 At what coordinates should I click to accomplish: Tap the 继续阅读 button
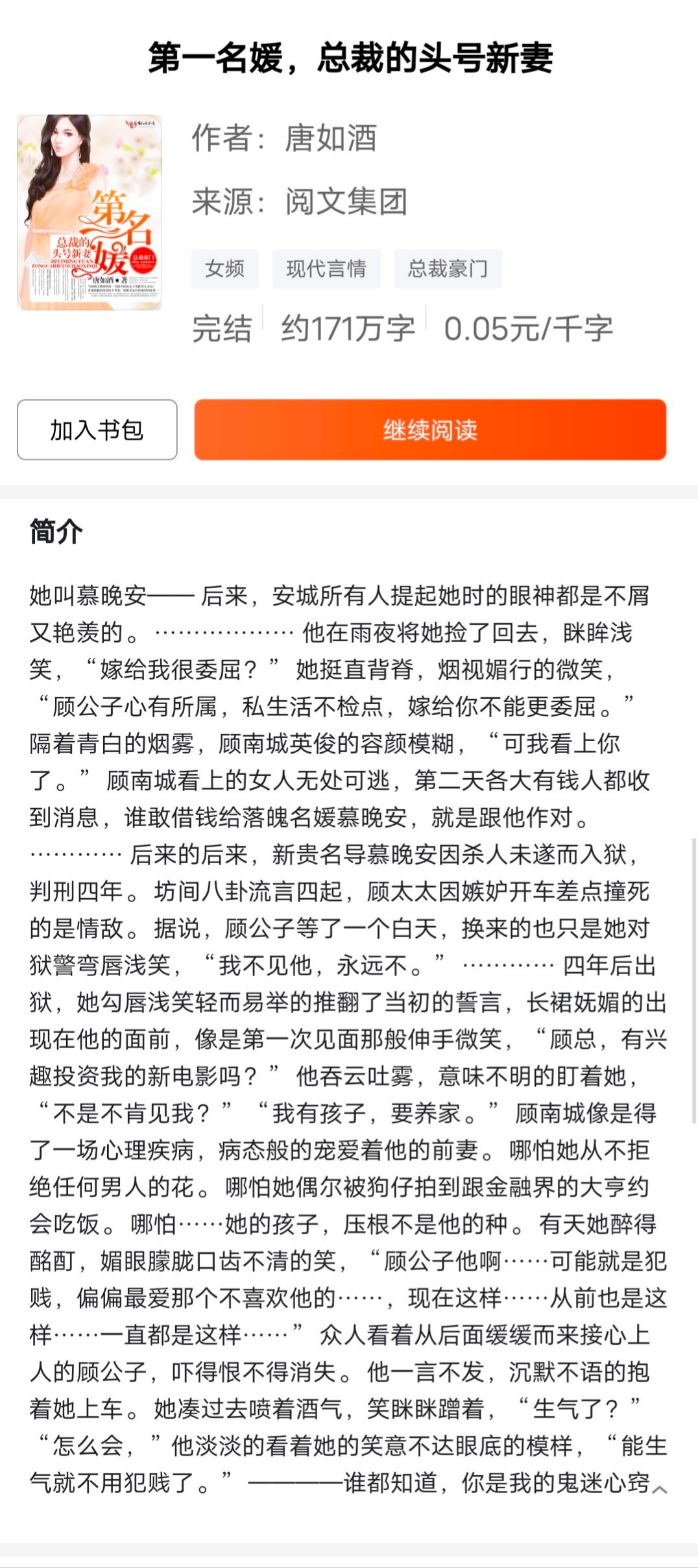430,430
